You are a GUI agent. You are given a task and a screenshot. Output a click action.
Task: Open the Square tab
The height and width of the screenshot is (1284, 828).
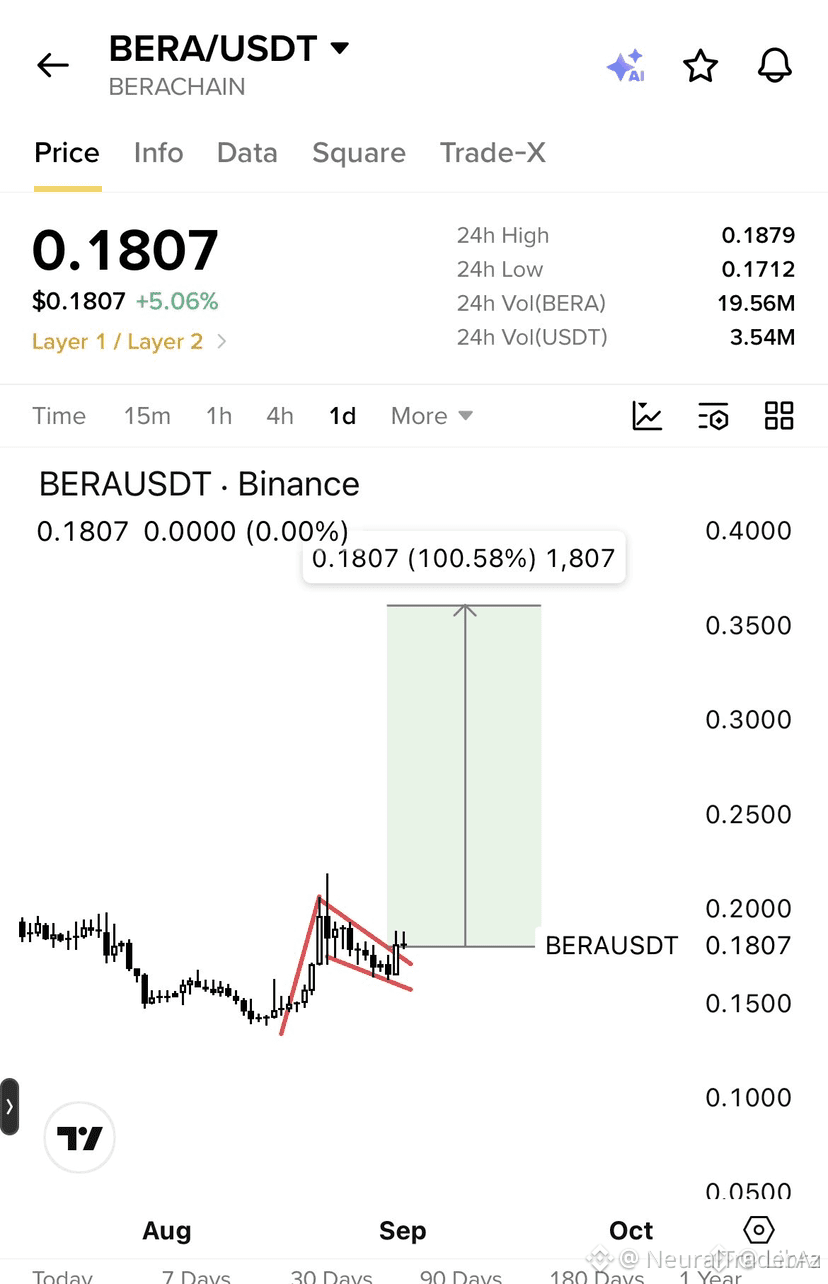pyautogui.click(x=359, y=153)
